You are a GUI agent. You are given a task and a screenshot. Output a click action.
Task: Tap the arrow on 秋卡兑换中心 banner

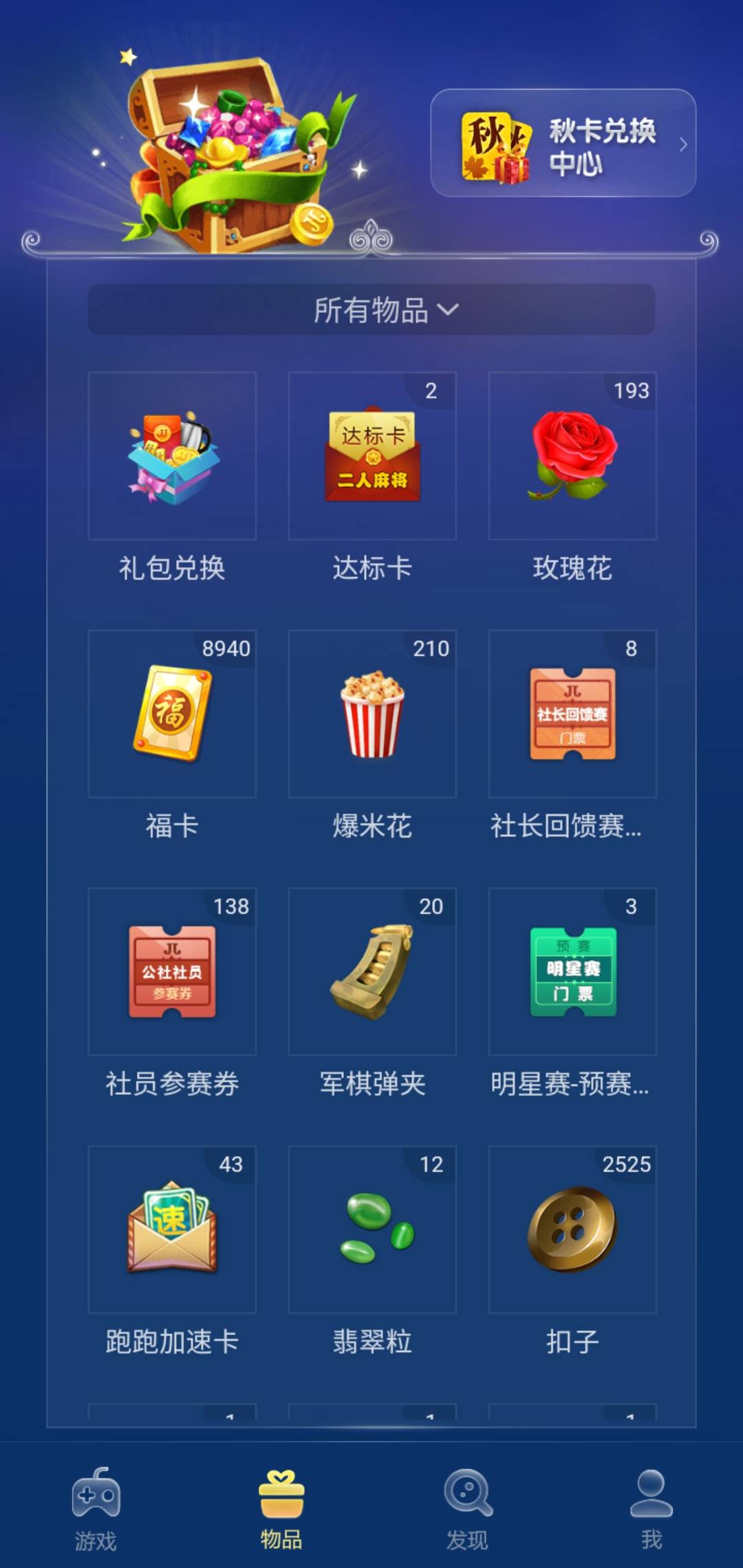pyautogui.click(x=683, y=144)
